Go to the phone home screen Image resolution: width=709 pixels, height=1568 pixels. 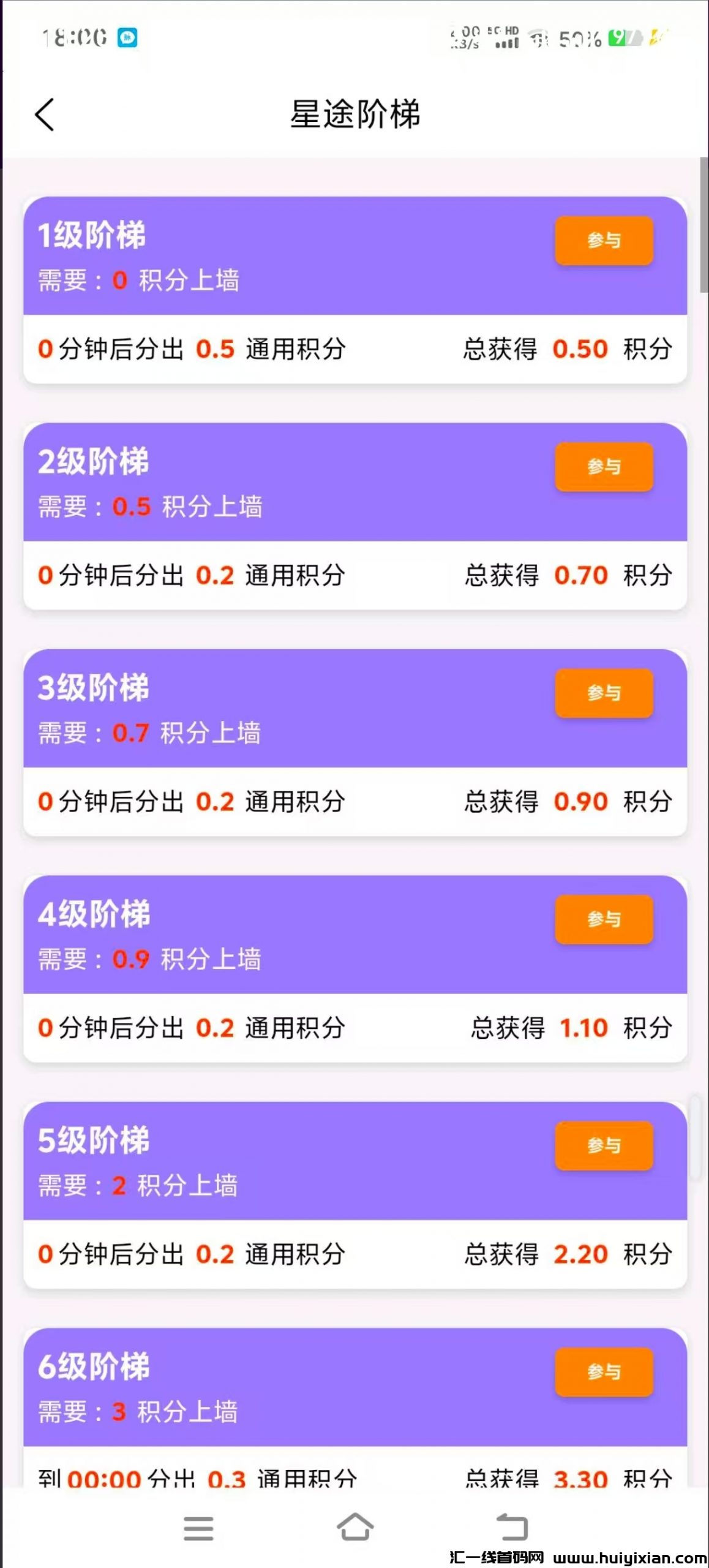[x=355, y=1527]
